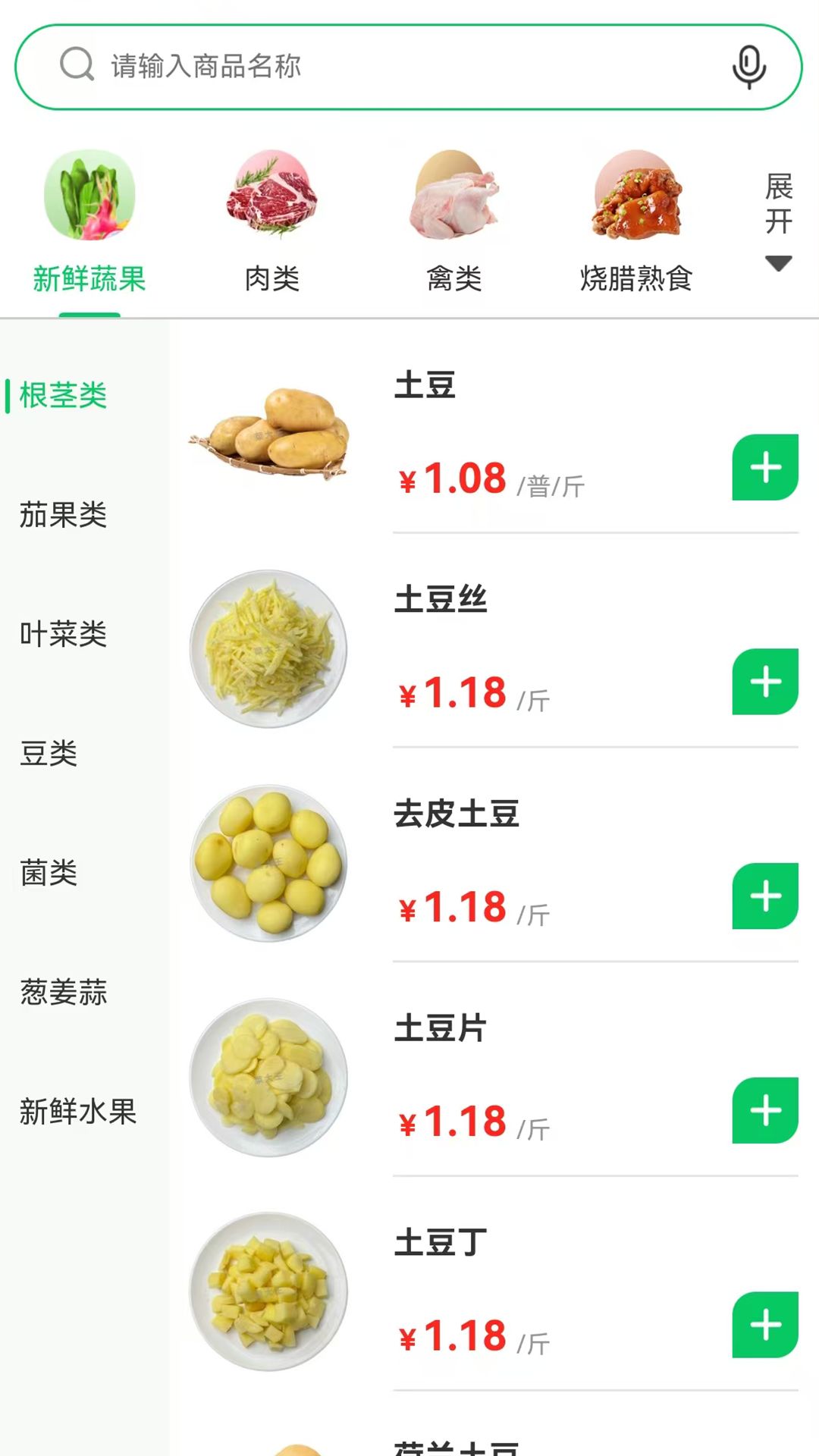Open the 肉类 meat category icon

271,196
